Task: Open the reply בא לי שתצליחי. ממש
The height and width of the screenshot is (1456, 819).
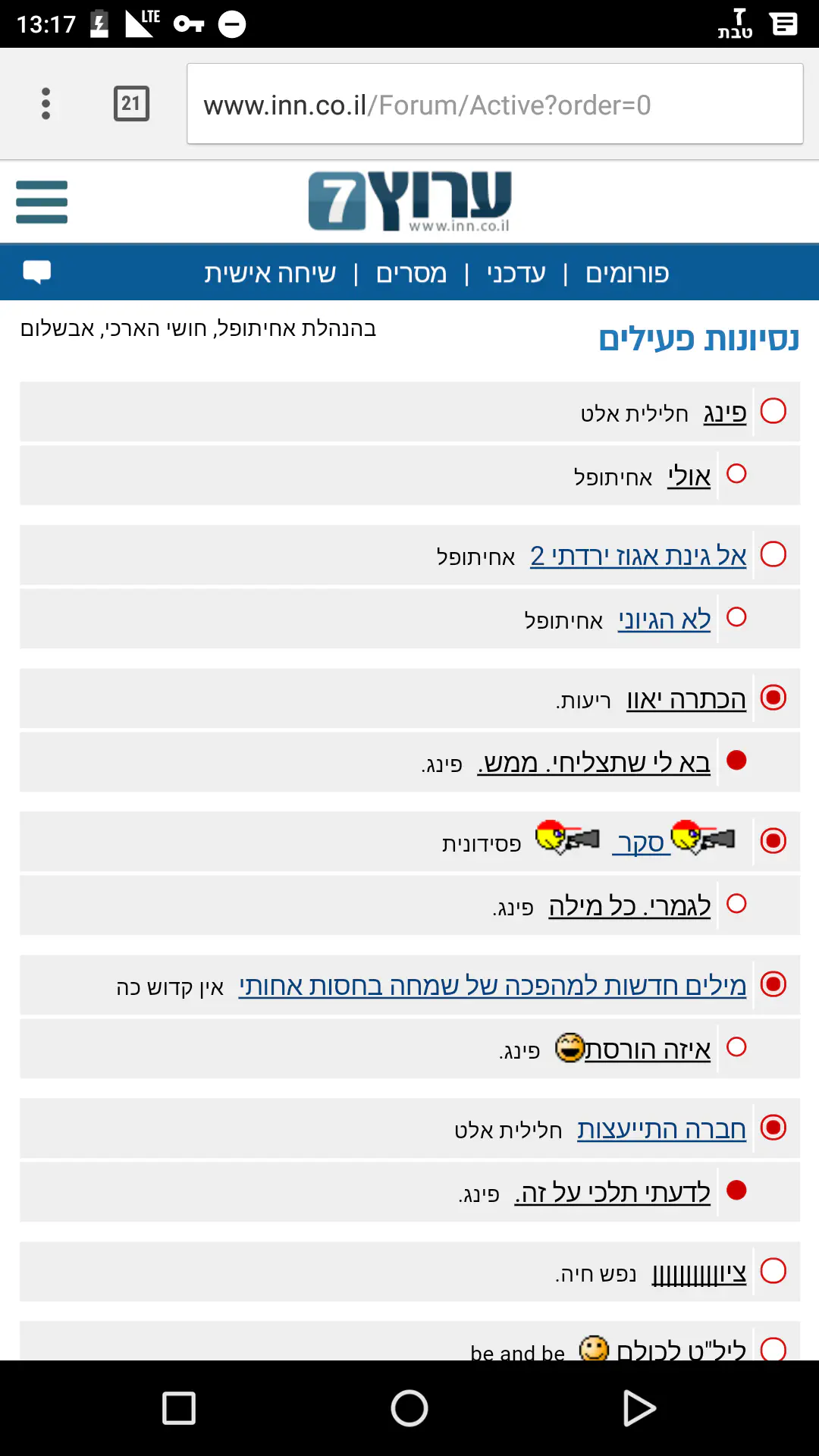Action: pos(594,763)
